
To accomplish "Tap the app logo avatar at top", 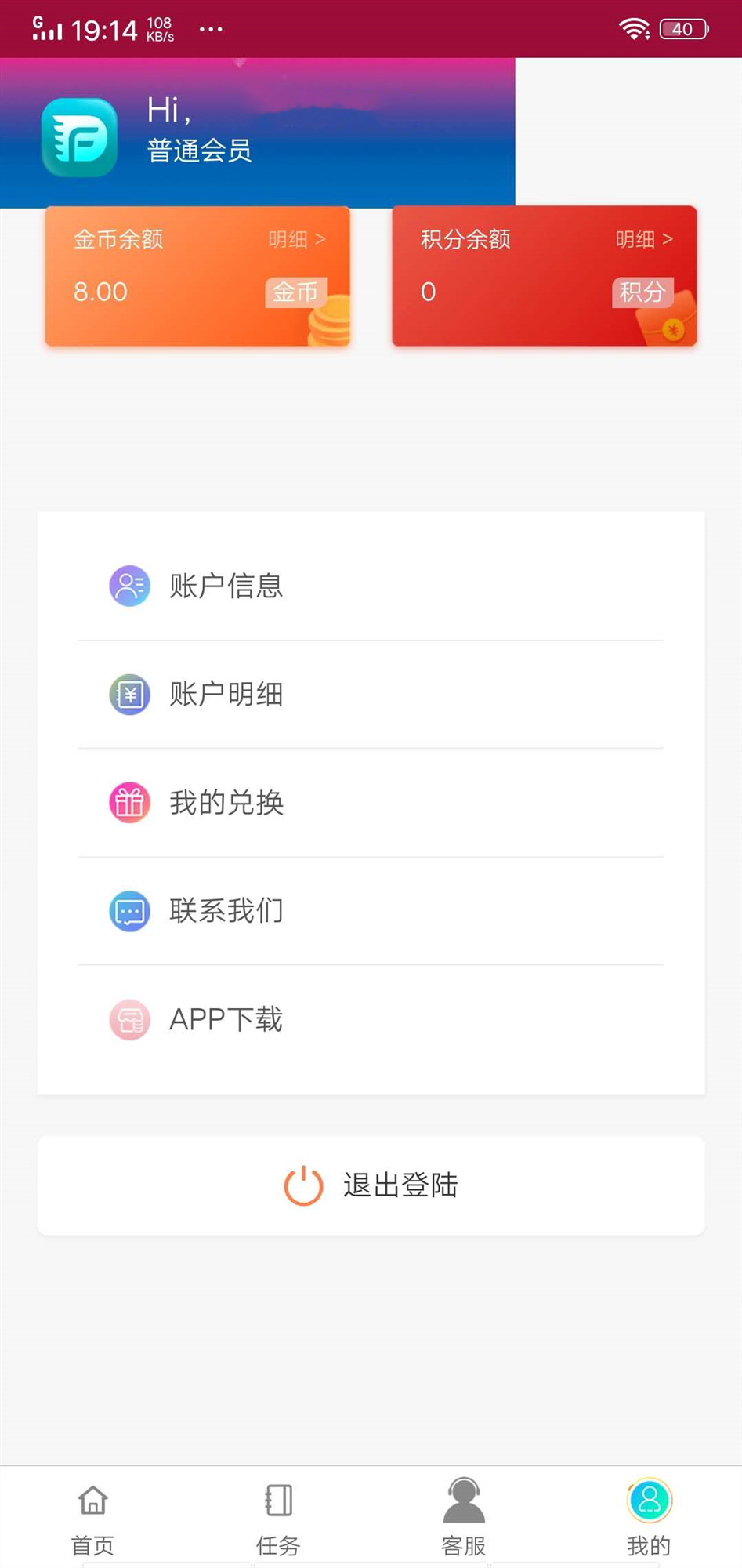I will (78, 136).
